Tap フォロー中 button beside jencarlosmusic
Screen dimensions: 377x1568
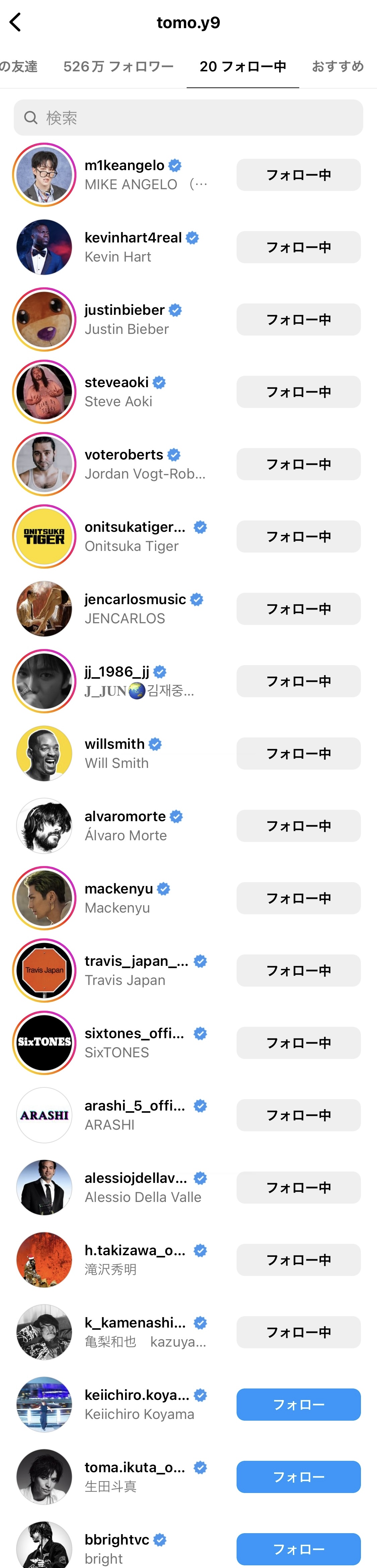pos(298,609)
